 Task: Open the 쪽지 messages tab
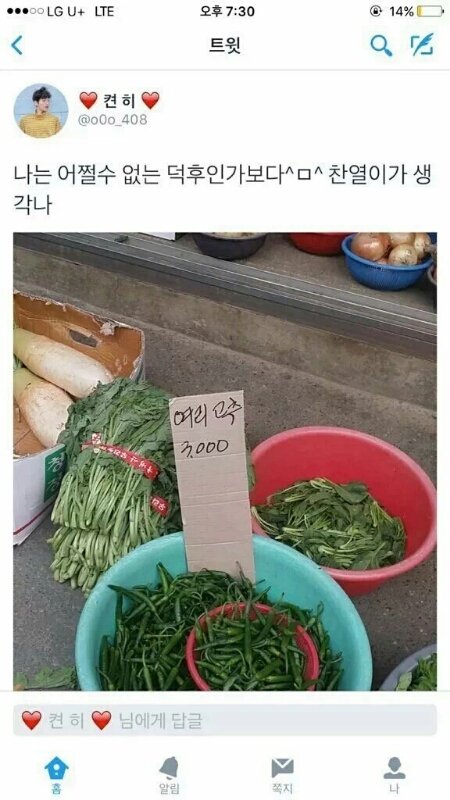(282, 776)
